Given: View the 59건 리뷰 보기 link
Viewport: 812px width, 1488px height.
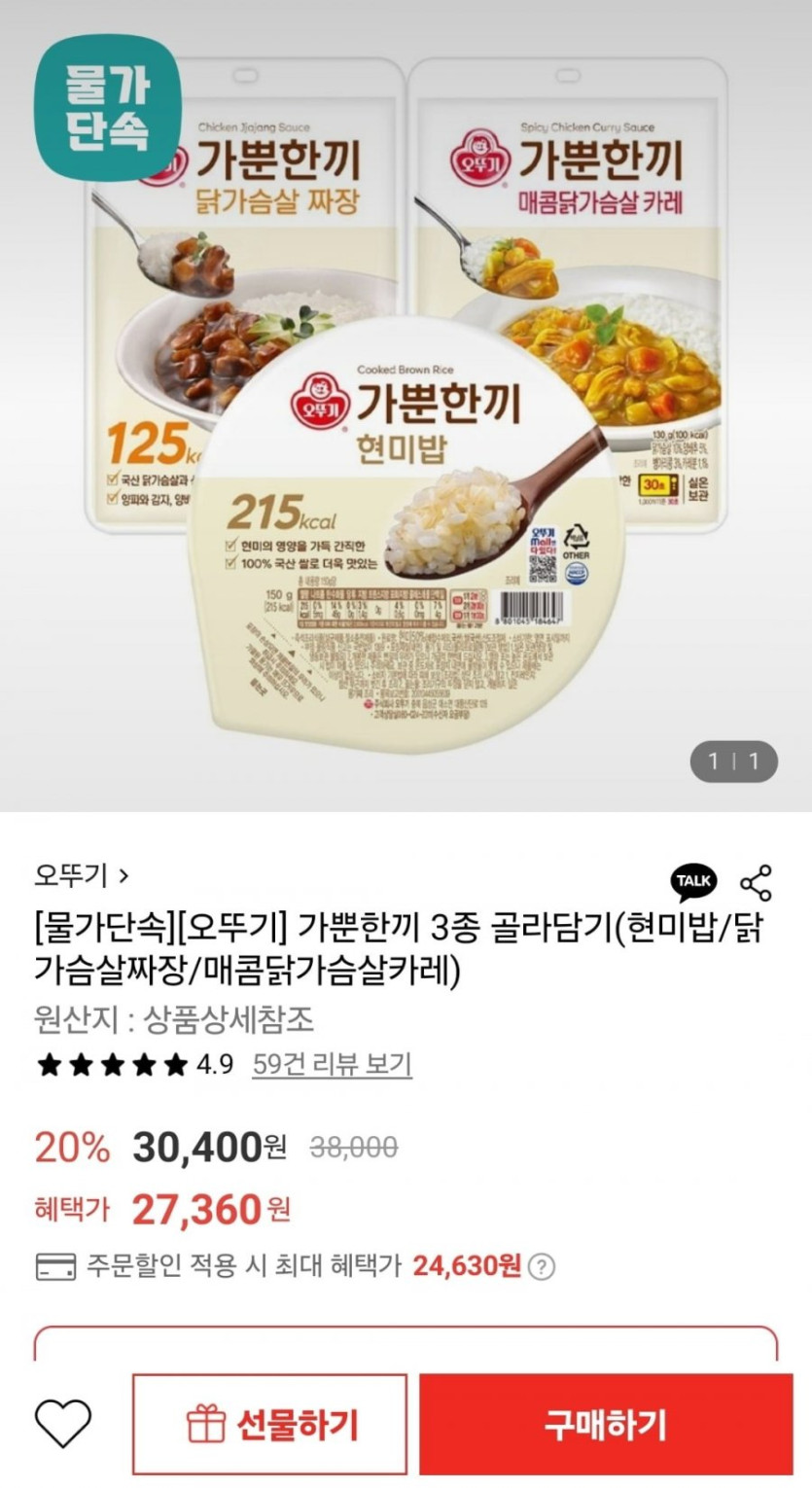Looking at the screenshot, I should click(x=332, y=1064).
